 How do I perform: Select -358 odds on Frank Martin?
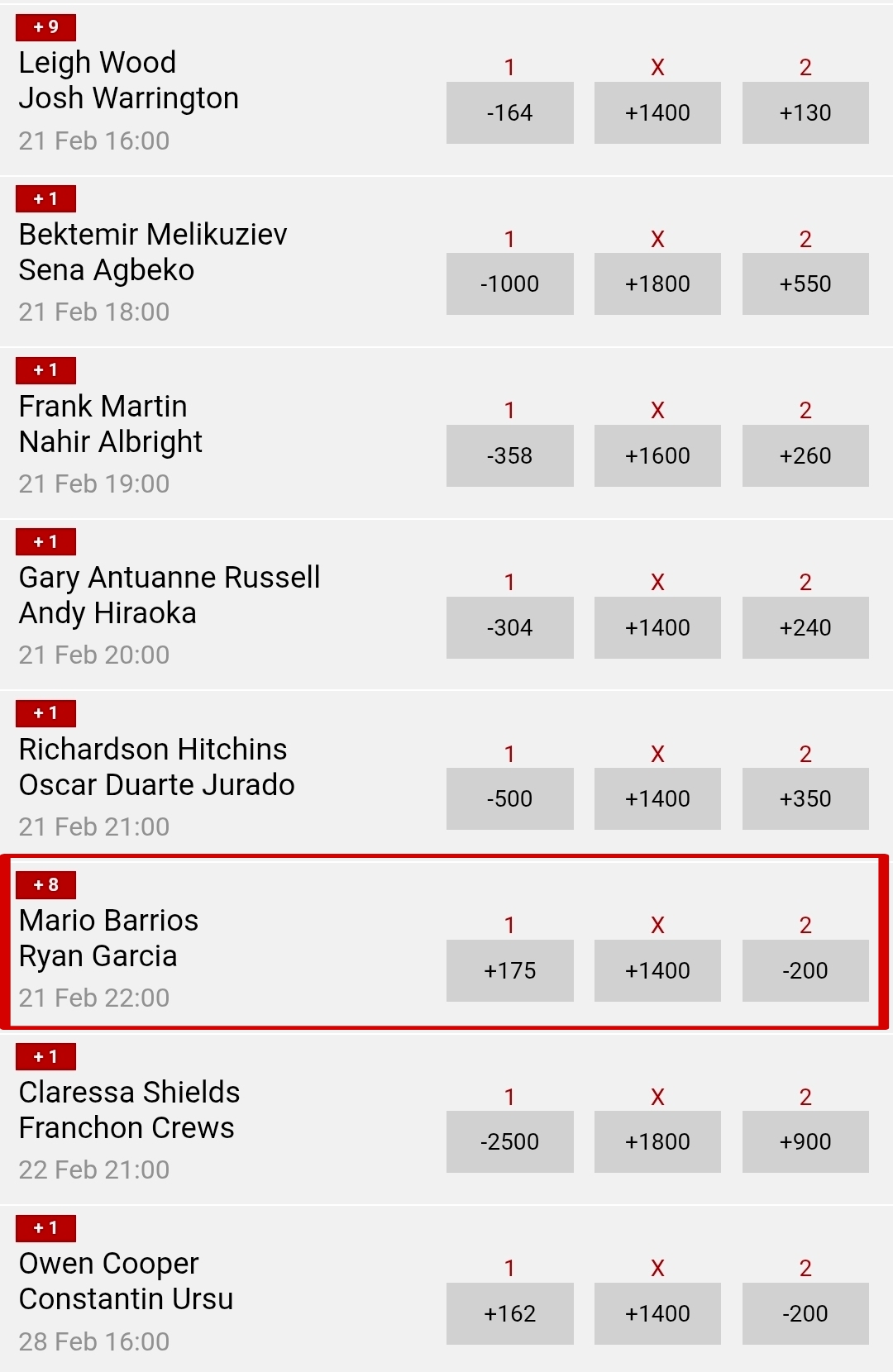click(x=509, y=455)
